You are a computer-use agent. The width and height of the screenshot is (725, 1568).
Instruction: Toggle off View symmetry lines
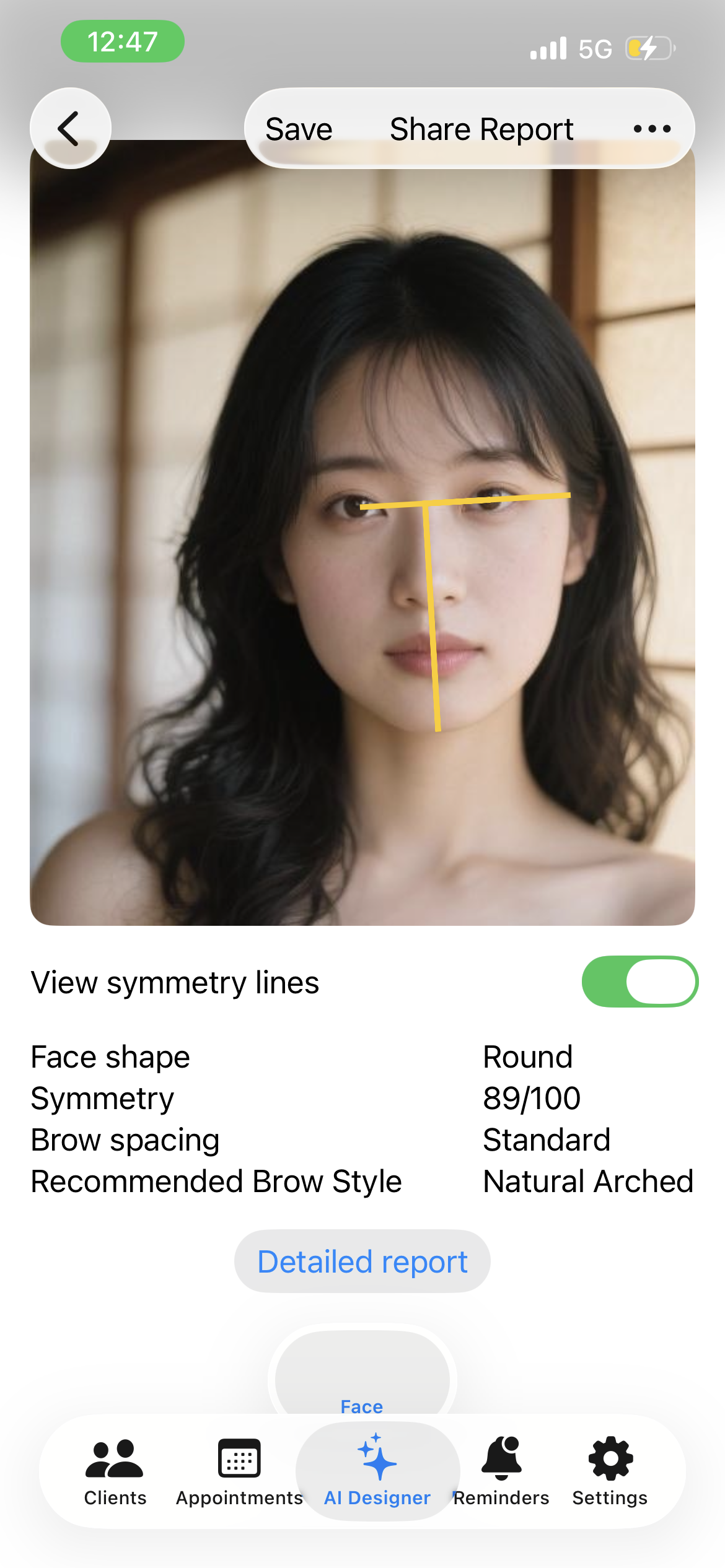pos(639,982)
